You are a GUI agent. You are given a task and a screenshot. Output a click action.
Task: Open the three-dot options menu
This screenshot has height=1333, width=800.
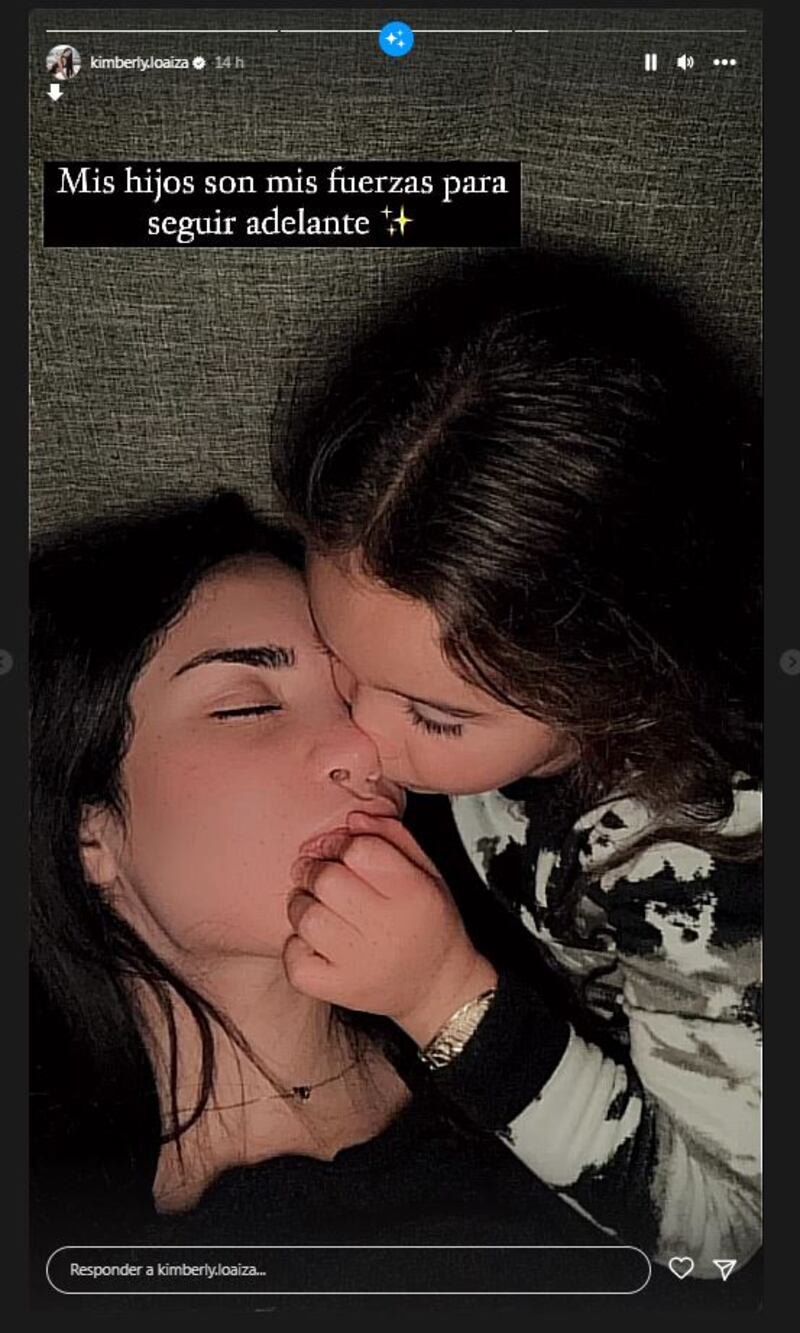[725, 62]
